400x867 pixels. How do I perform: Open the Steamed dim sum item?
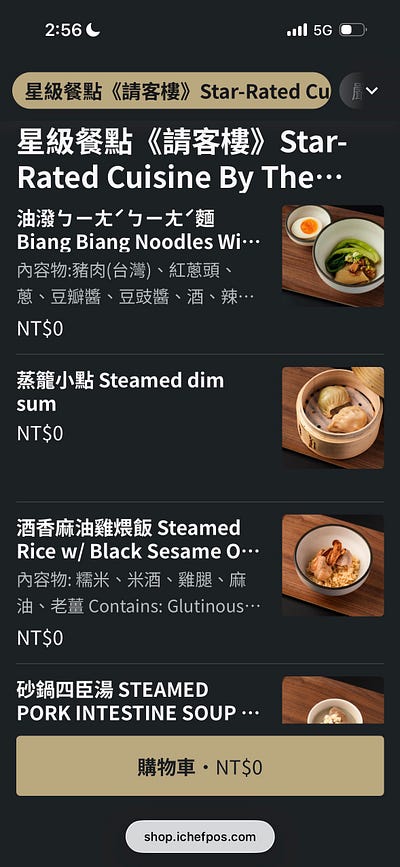pyautogui.click(x=200, y=419)
